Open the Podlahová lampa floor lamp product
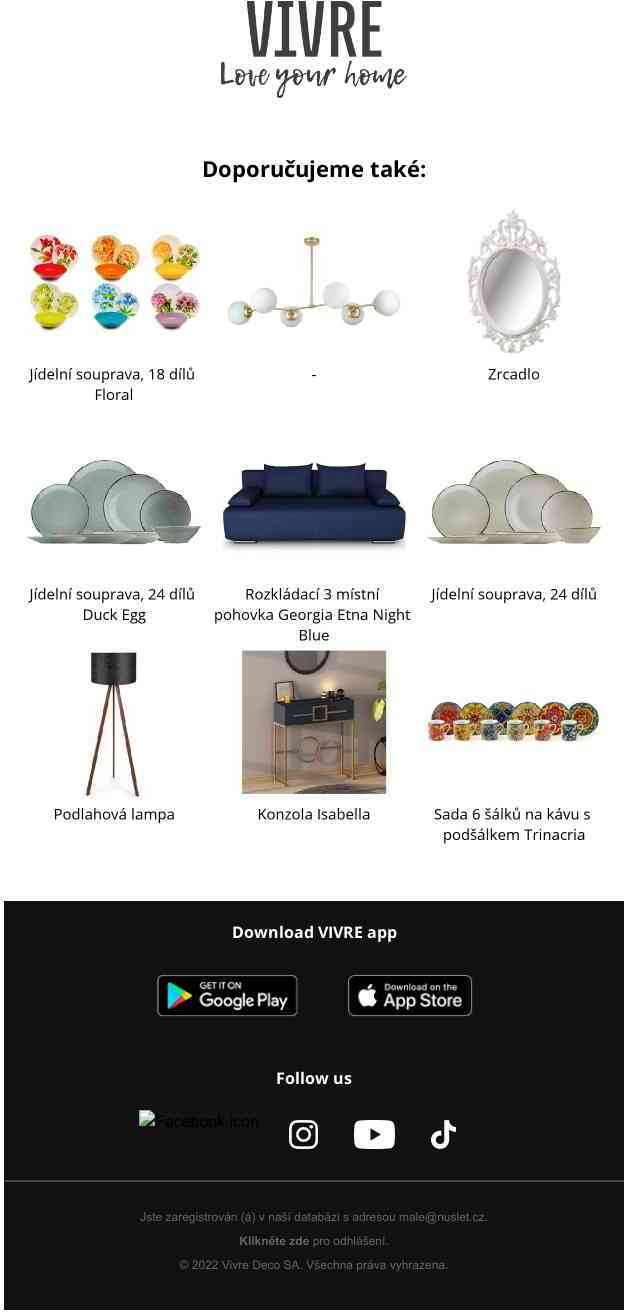Screen dimensions: 624x1312 [x=114, y=722]
